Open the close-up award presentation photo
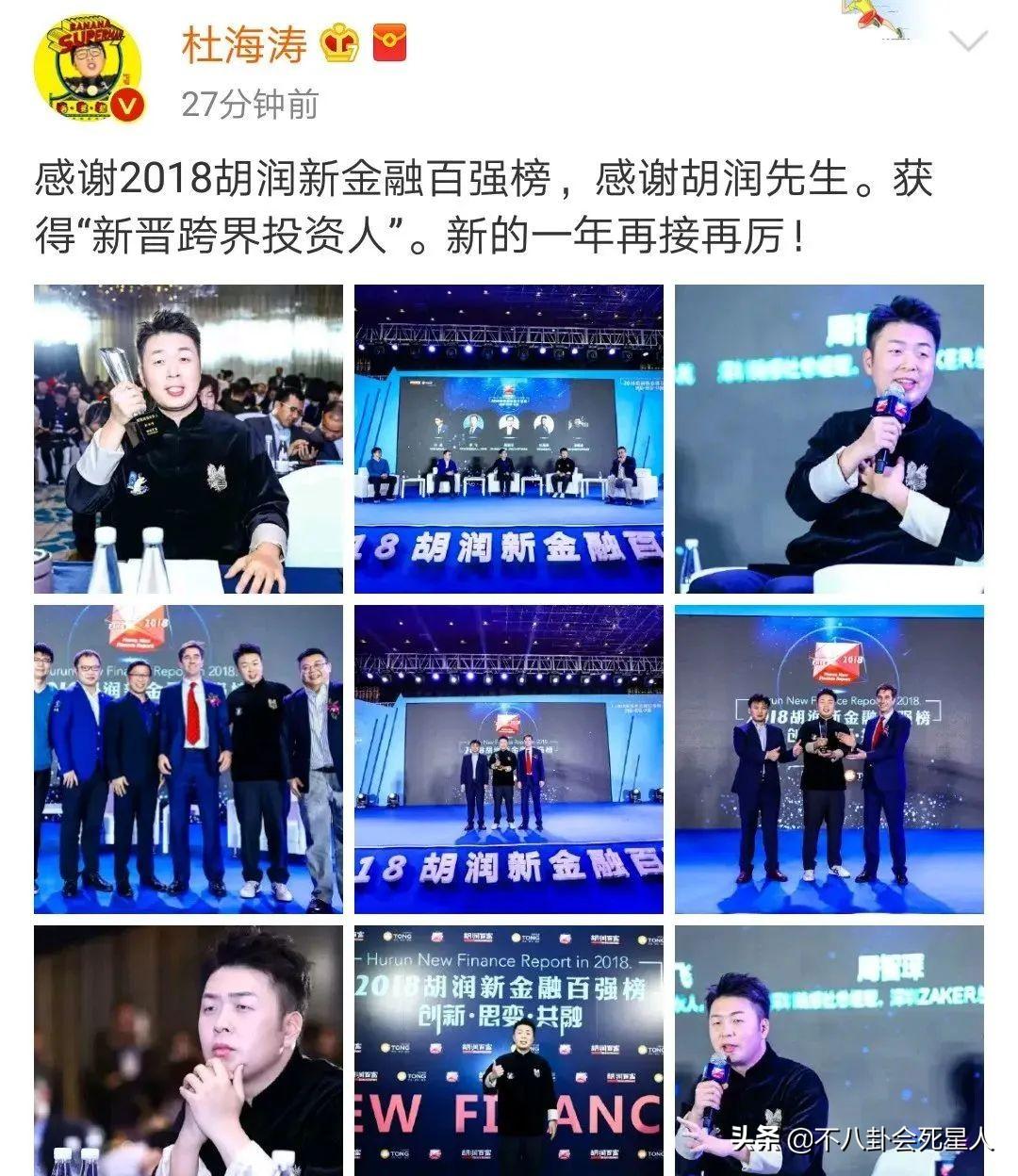This screenshot has width=1018, height=1176. [x=829, y=759]
